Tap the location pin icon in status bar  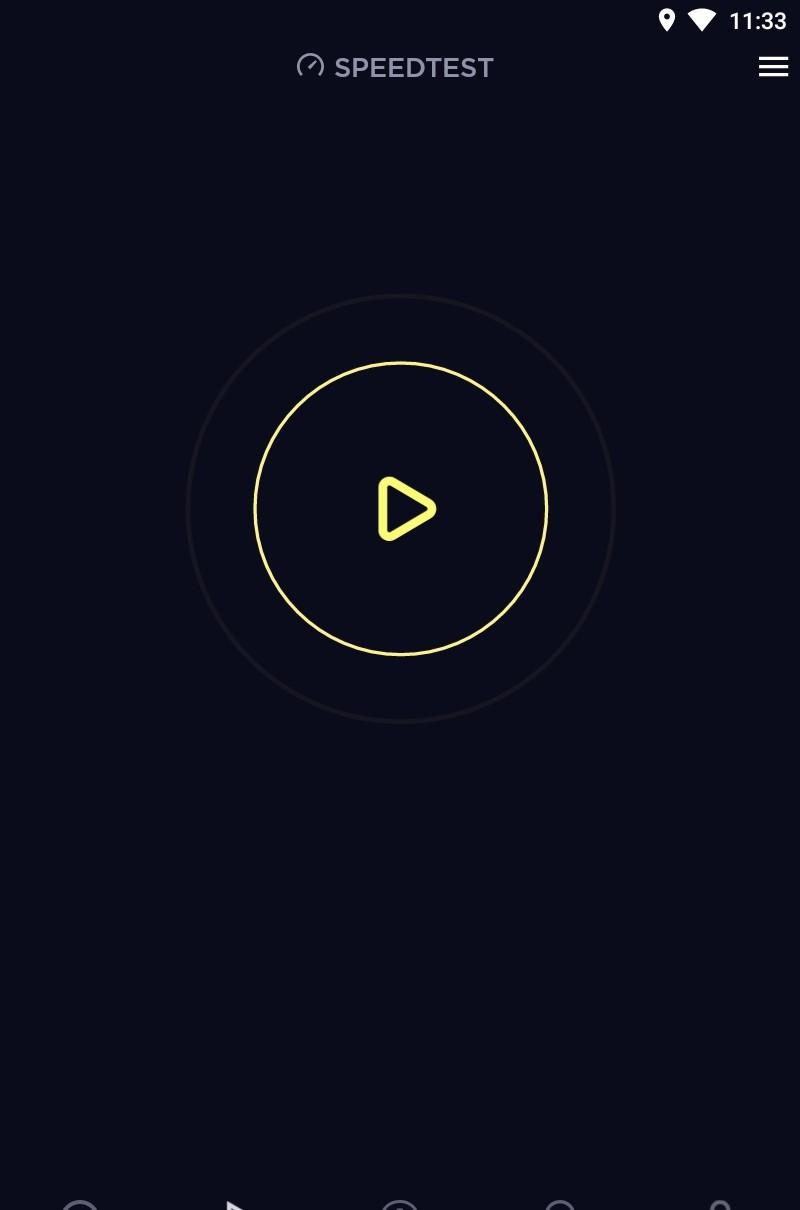point(668,18)
